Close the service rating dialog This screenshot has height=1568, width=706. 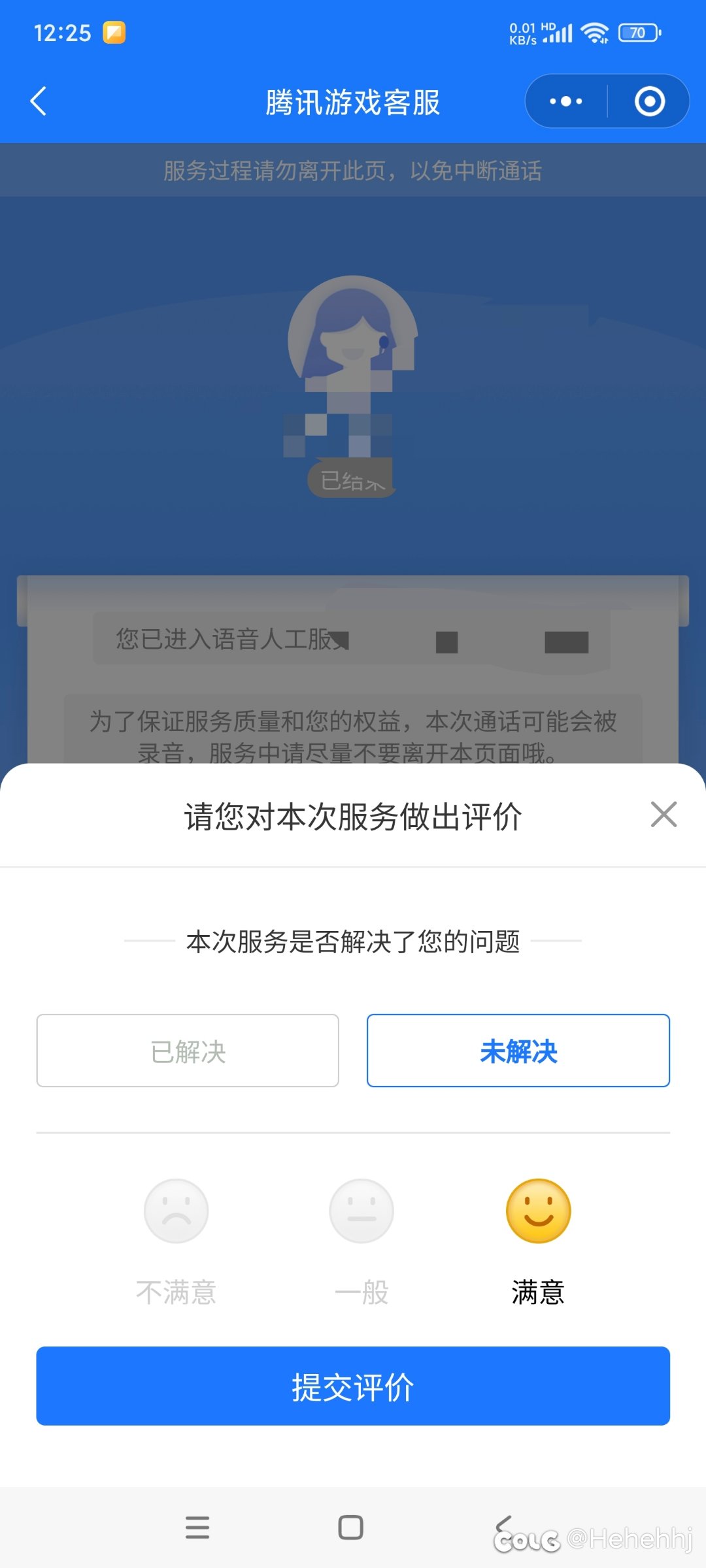[x=664, y=815]
